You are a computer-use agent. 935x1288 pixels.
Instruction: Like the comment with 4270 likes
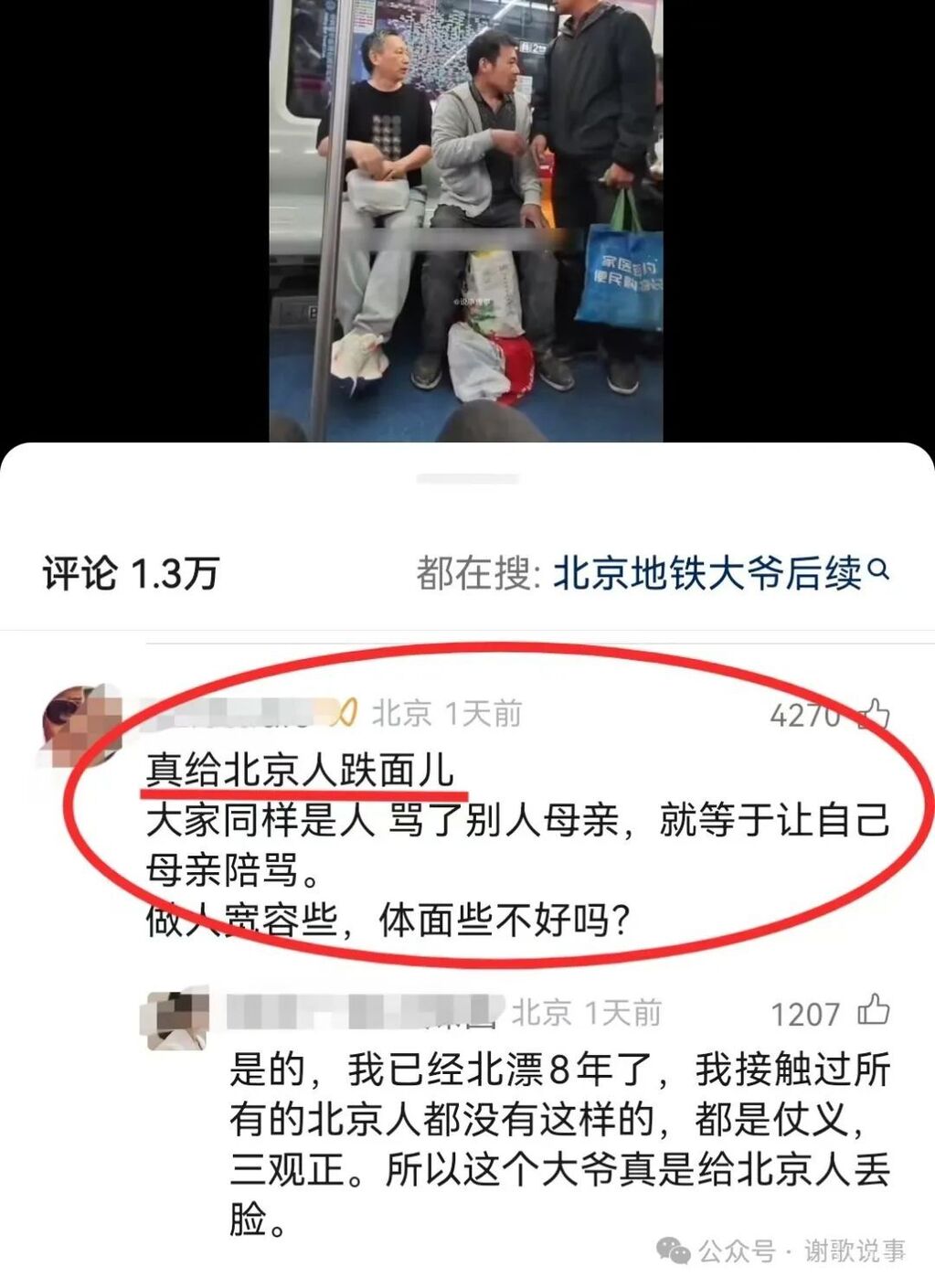click(873, 714)
